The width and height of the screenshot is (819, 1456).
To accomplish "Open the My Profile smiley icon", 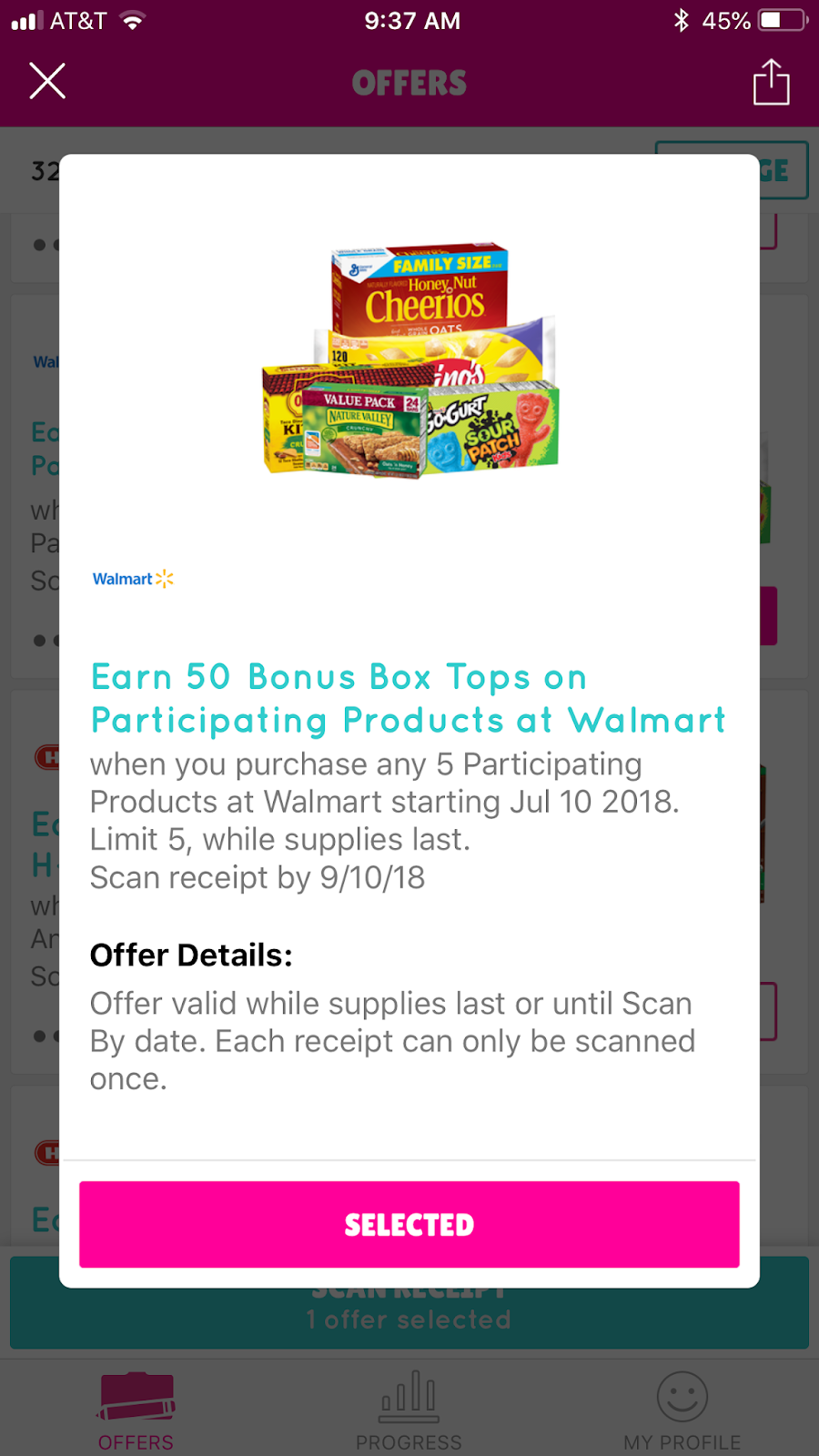I will point(682,1397).
